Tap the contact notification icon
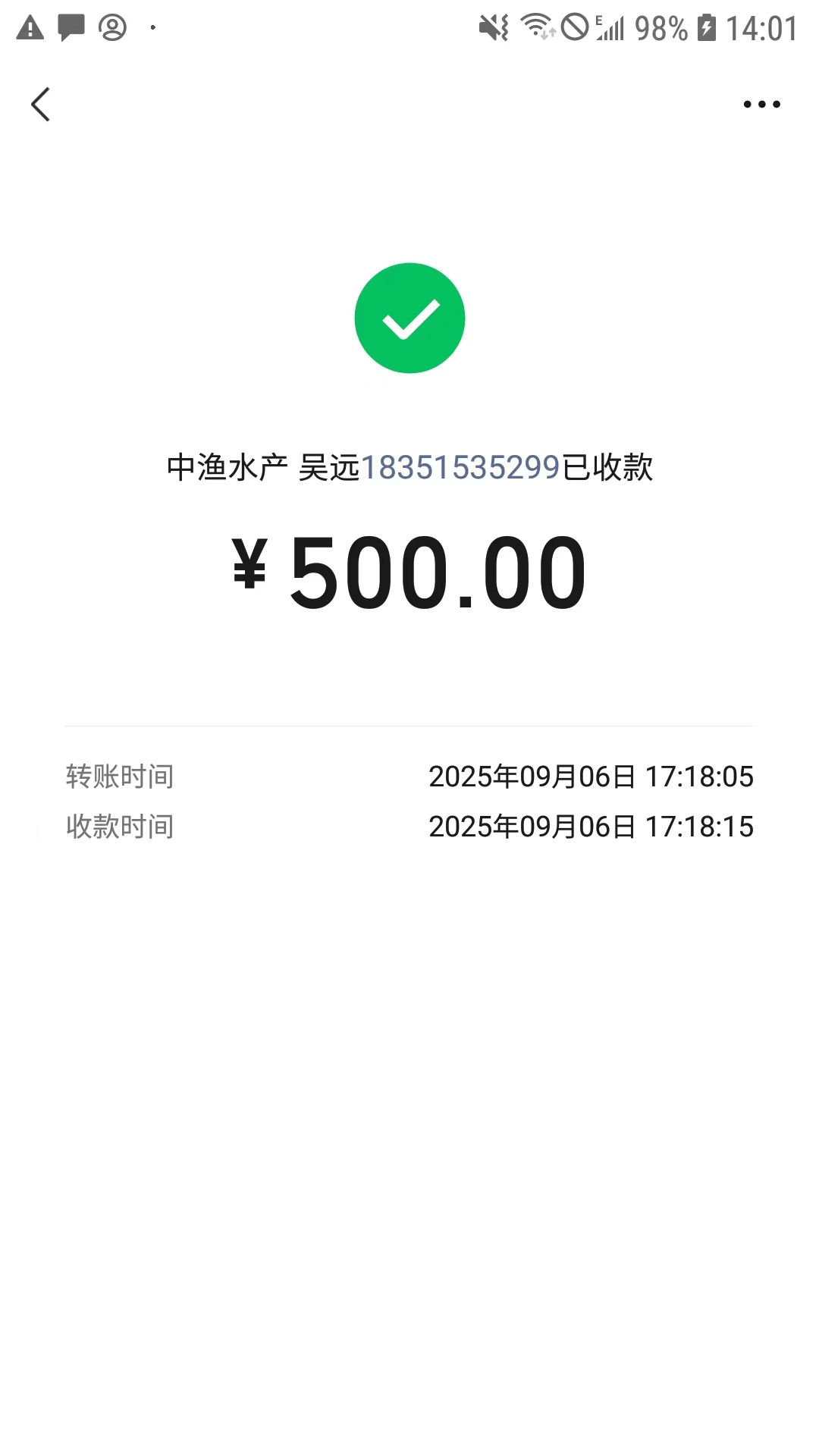The image size is (819, 1456). pyautogui.click(x=112, y=27)
